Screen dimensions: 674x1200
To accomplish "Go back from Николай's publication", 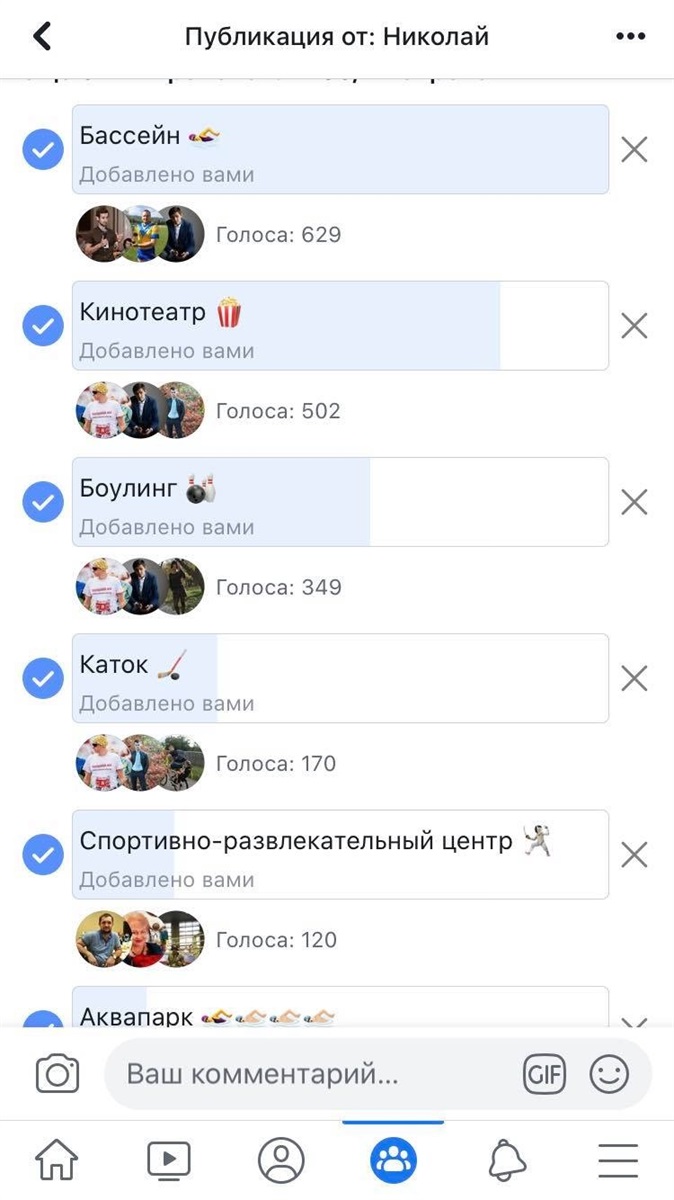I will pos(42,37).
